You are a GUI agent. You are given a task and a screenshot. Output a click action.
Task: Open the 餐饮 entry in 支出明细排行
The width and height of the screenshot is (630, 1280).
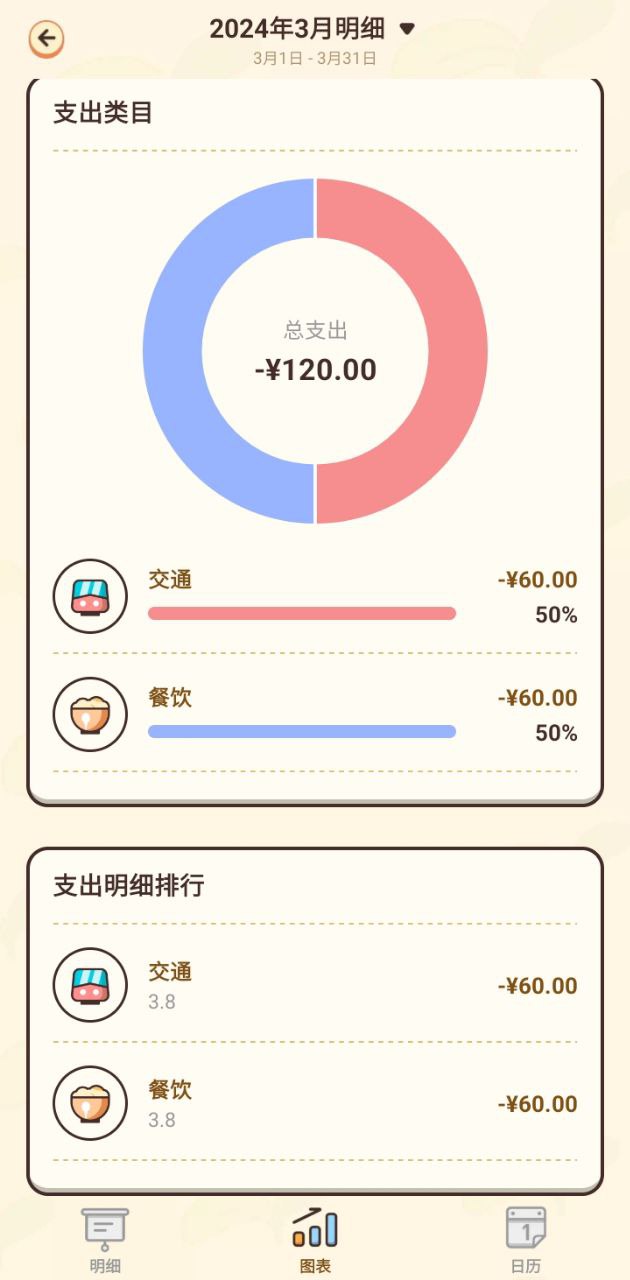tap(314, 1103)
